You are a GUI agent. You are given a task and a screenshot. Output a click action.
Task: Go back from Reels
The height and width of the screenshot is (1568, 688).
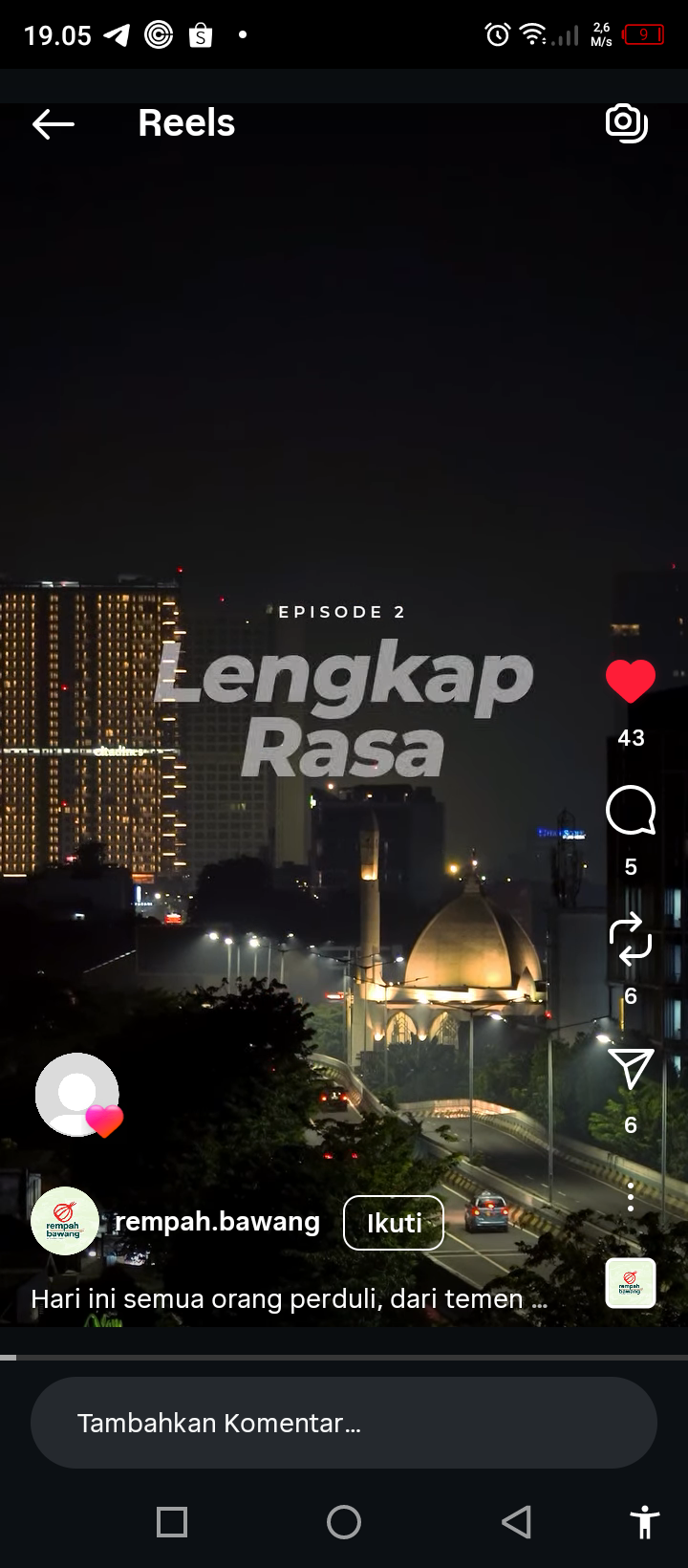pyautogui.click(x=54, y=123)
